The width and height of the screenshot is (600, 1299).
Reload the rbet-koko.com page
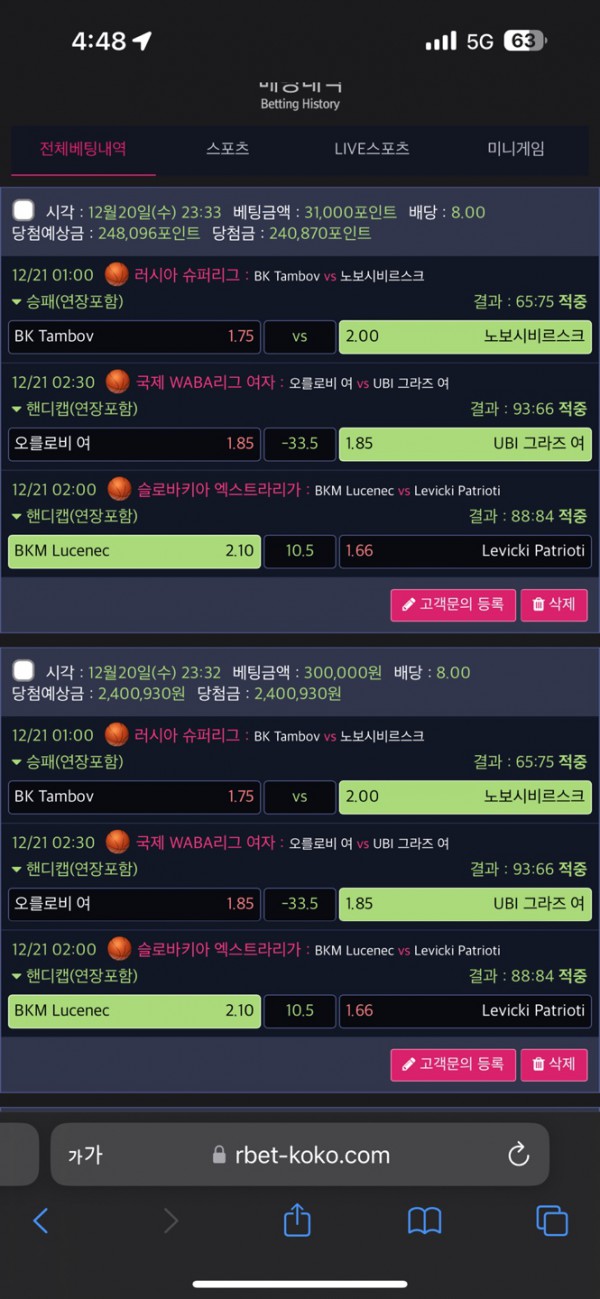coord(518,1155)
